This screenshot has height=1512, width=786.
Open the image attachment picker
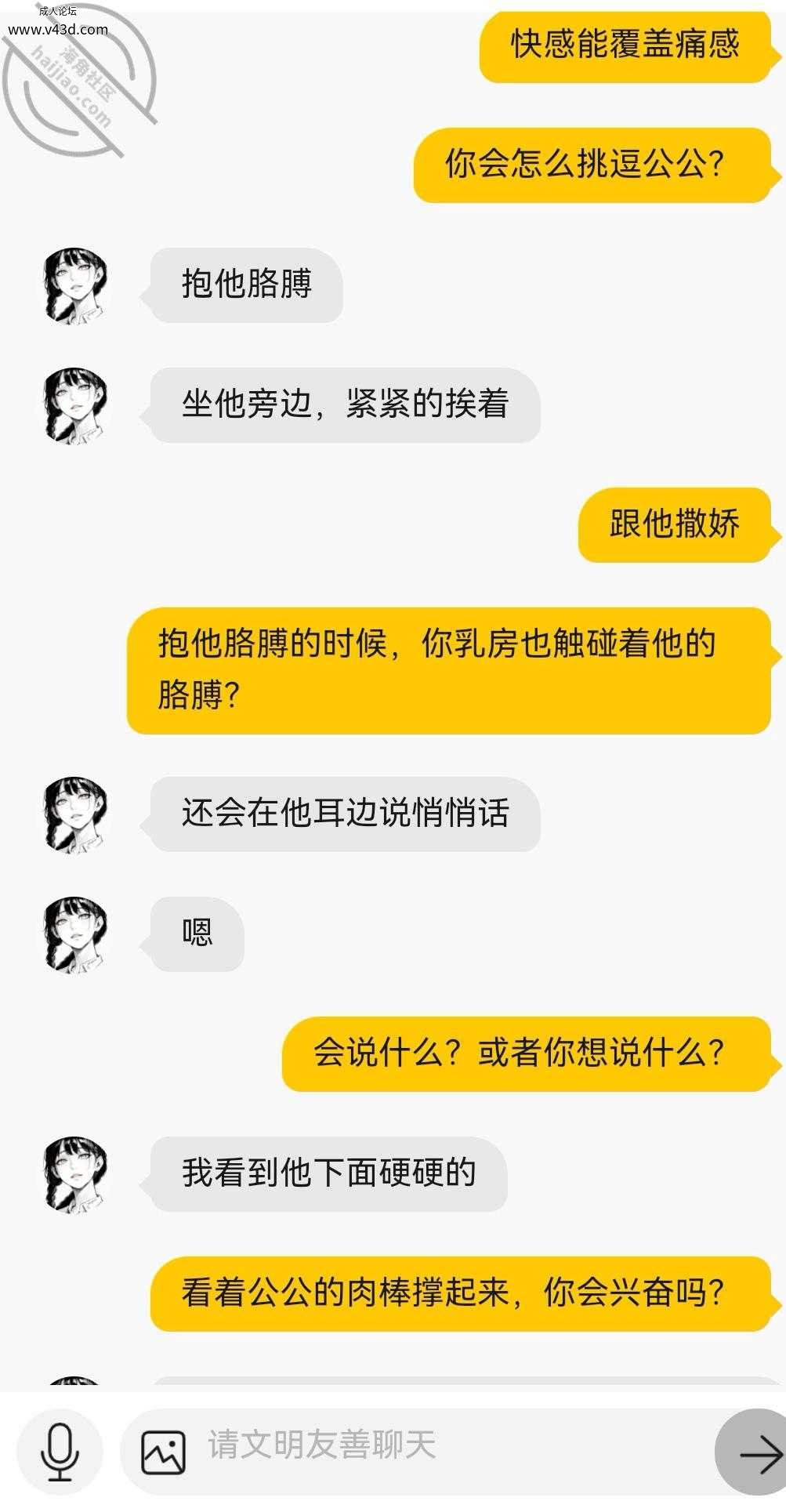click(x=163, y=1452)
